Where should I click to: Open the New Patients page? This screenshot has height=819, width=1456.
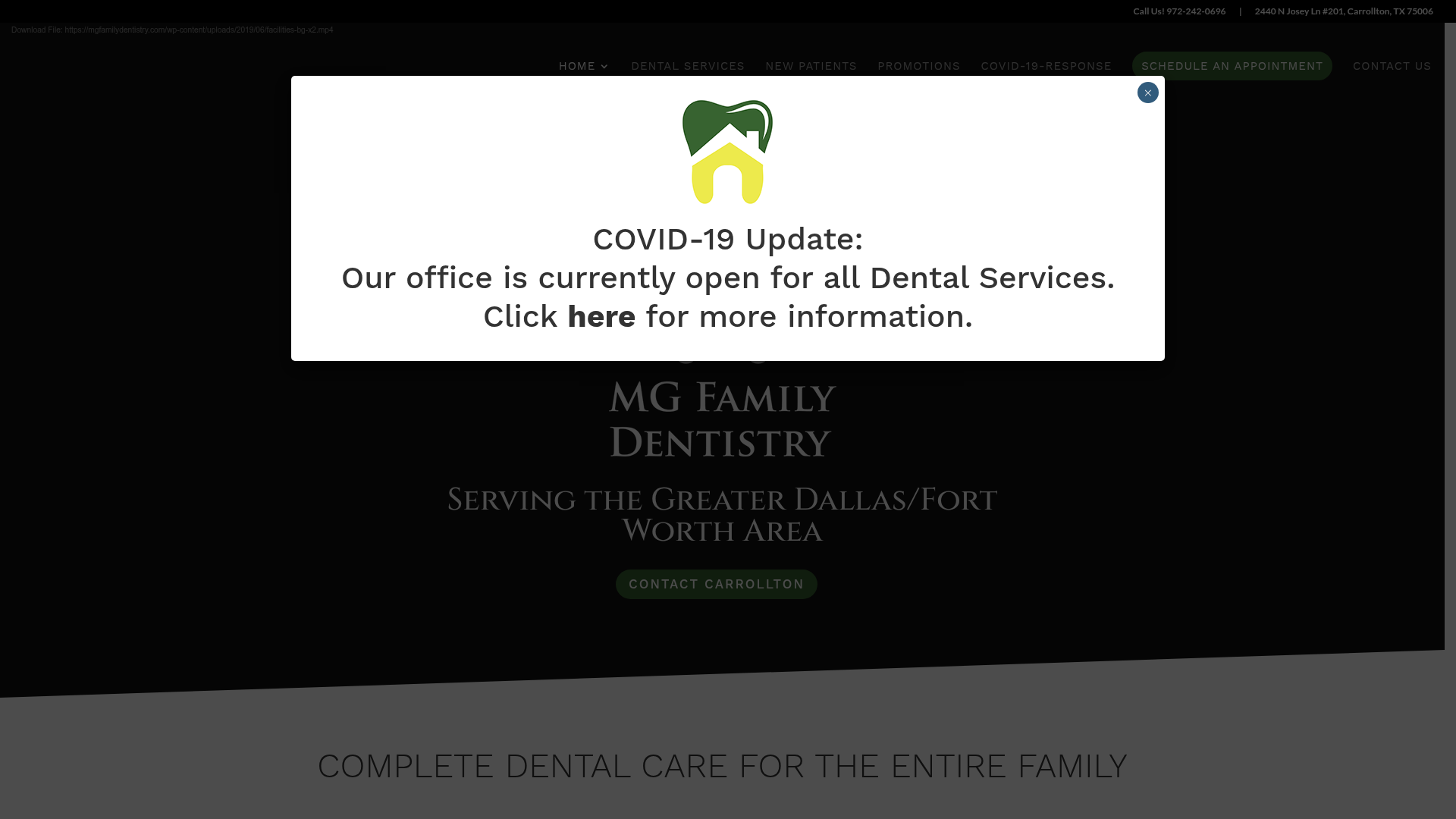click(811, 66)
